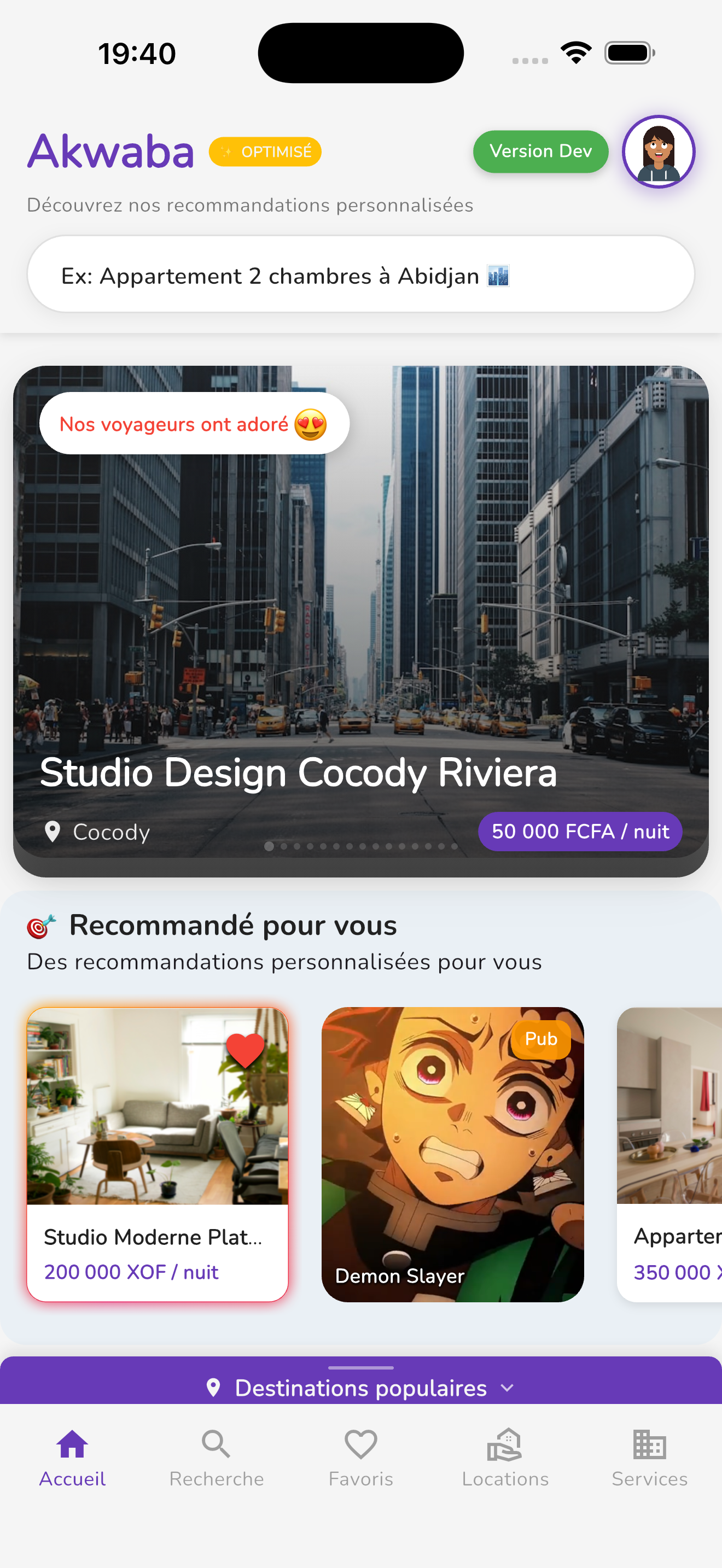
Task: Click the Version Dev button
Action: [x=539, y=151]
